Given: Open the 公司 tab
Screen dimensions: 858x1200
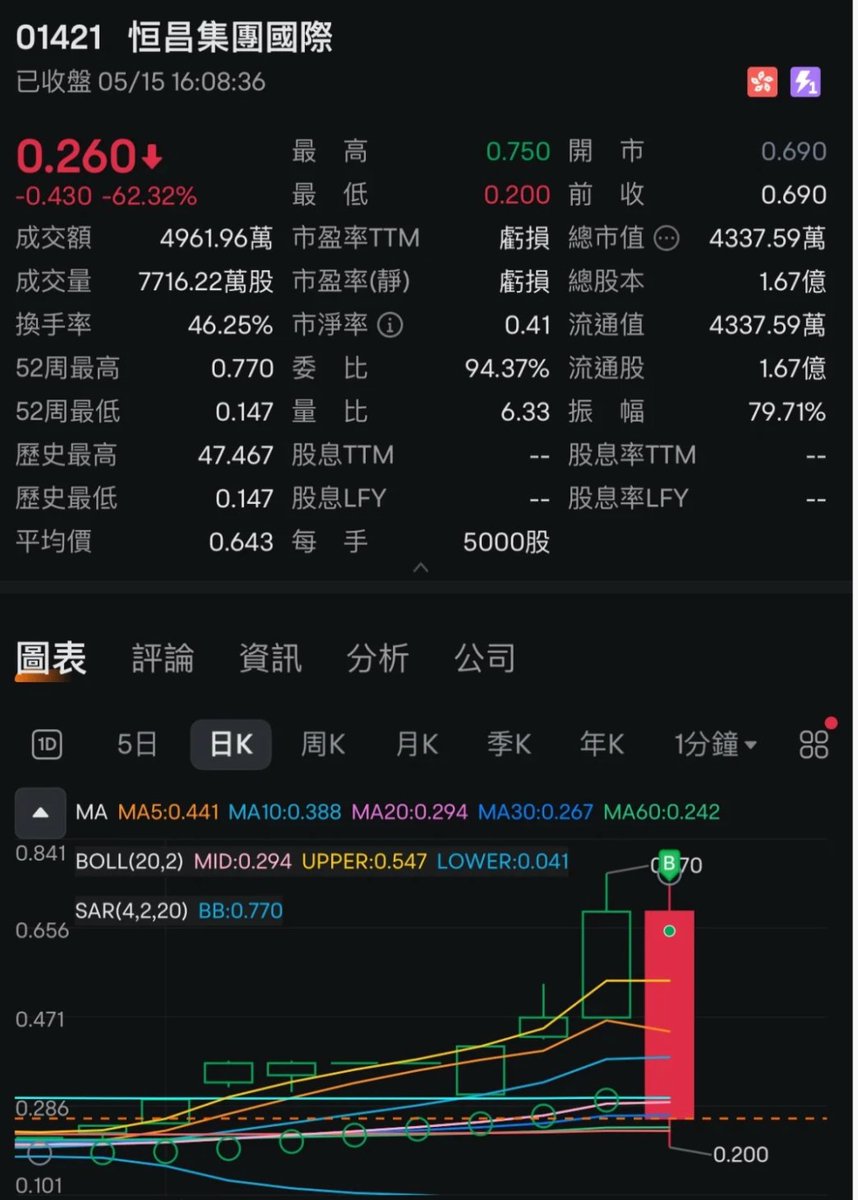Looking at the screenshot, I should [x=485, y=659].
